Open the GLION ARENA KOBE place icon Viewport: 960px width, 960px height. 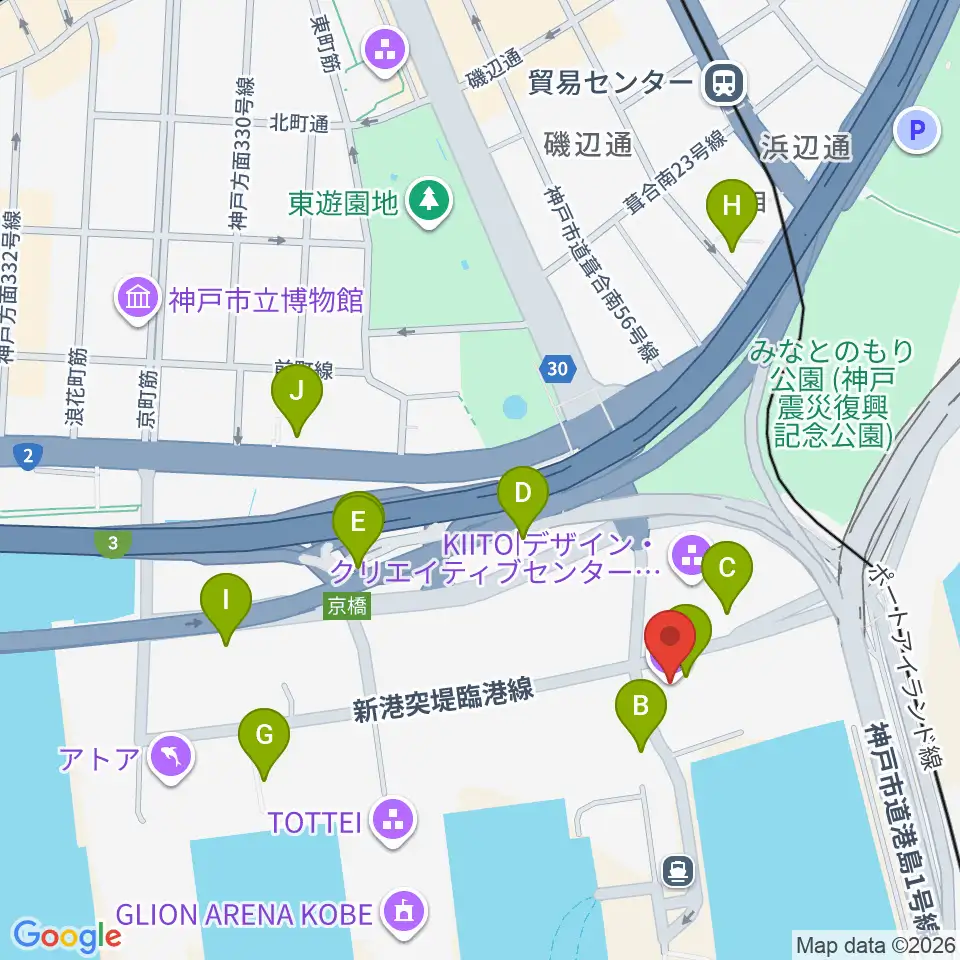[405, 913]
